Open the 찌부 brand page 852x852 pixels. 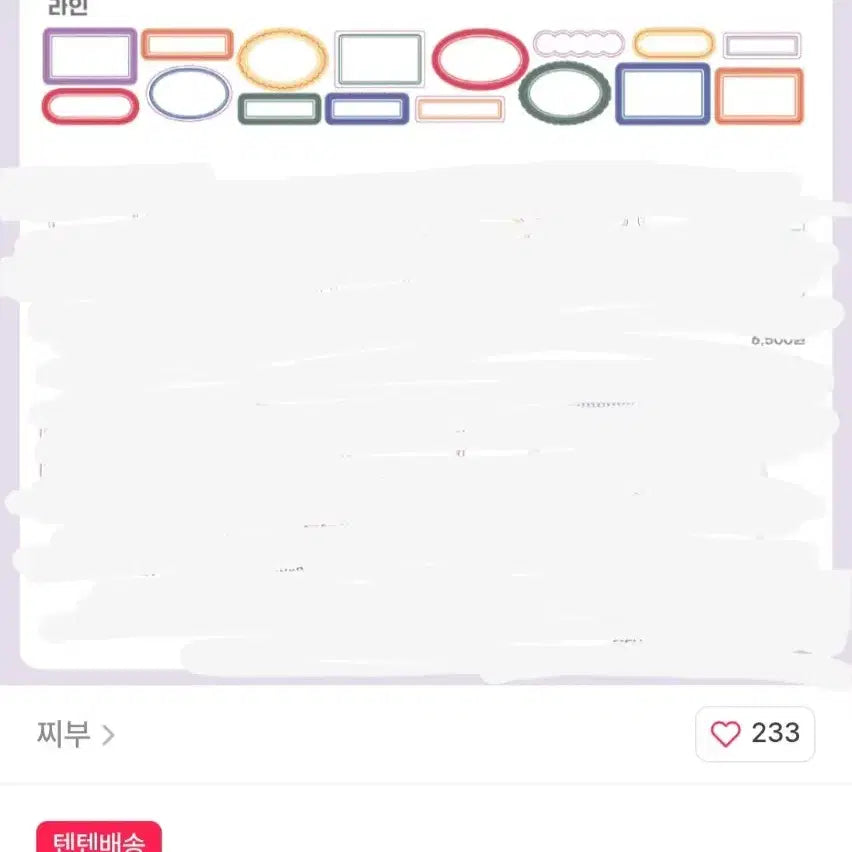(76, 735)
